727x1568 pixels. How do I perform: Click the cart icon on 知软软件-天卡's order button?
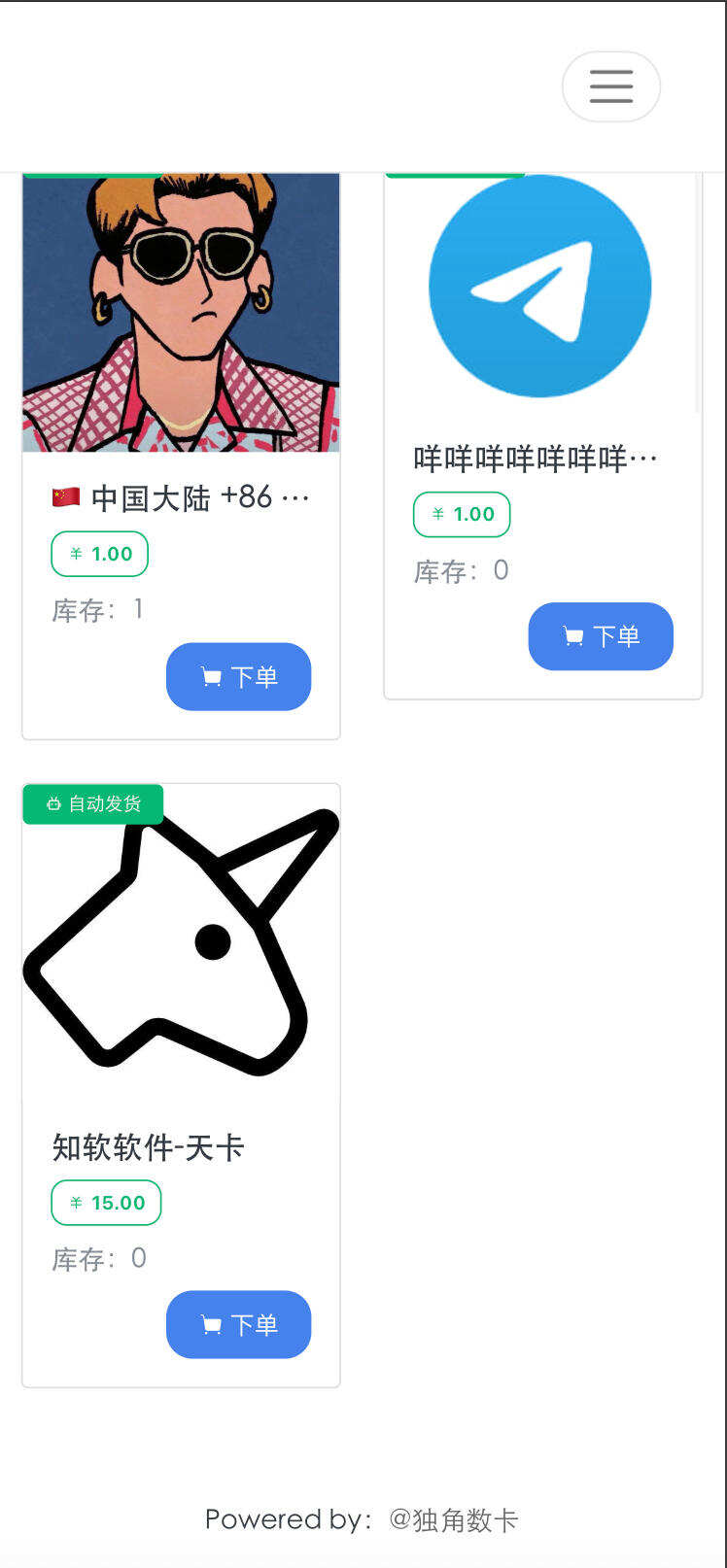tap(210, 1324)
